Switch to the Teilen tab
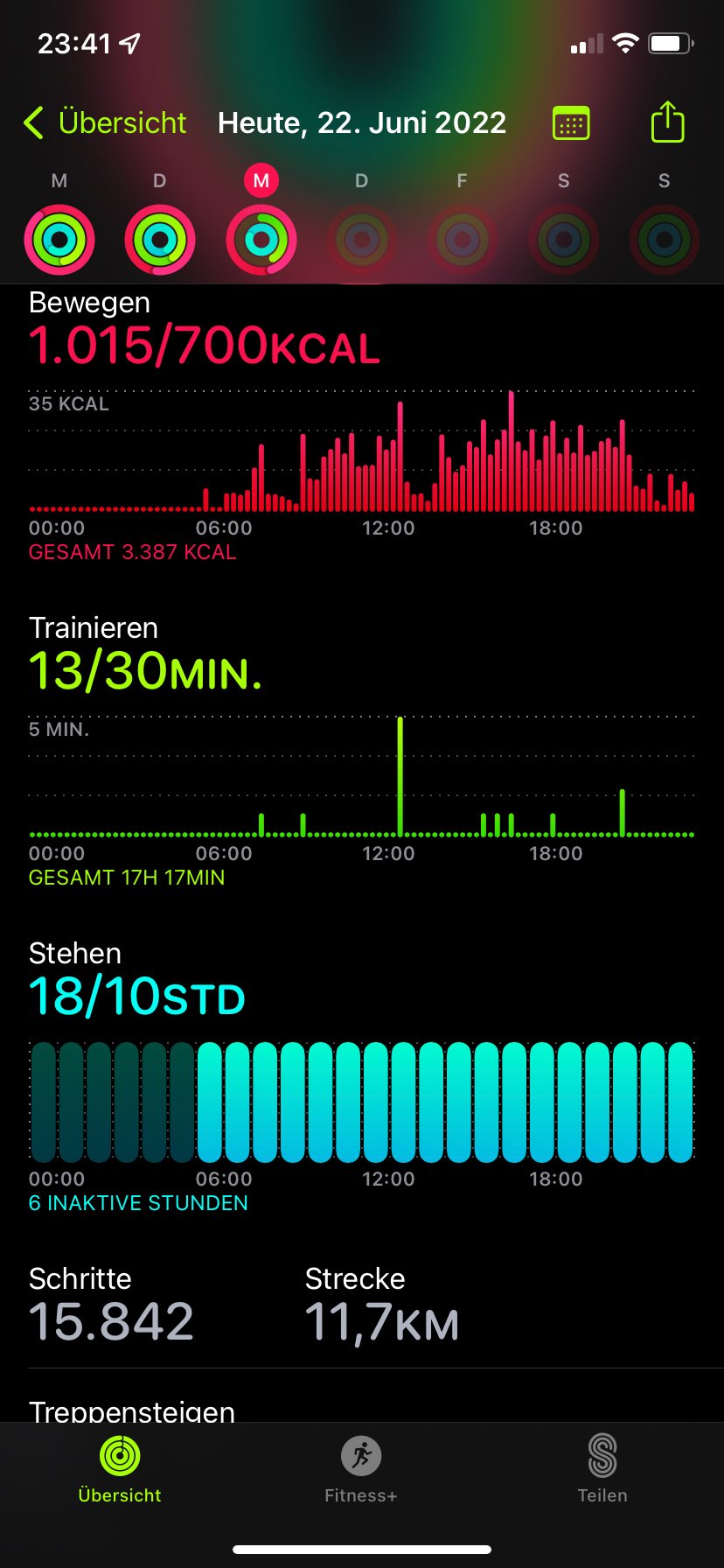724x1568 pixels. tap(602, 1470)
